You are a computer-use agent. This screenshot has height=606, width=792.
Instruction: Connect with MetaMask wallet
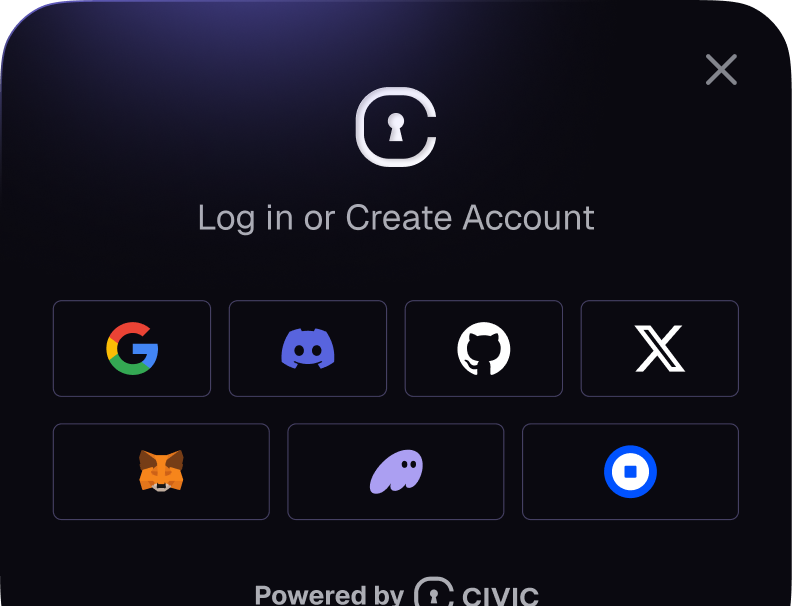pyautogui.click(x=161, y=471)
